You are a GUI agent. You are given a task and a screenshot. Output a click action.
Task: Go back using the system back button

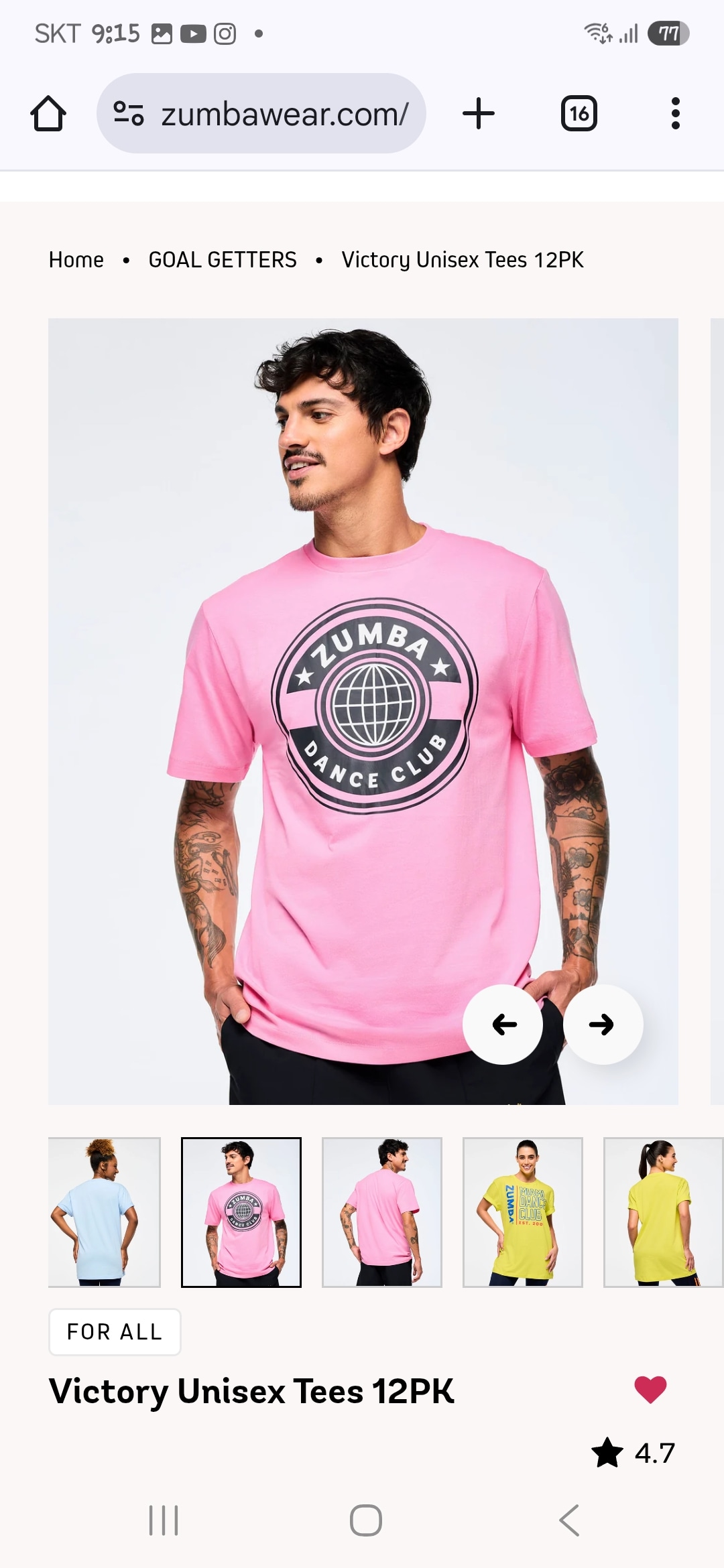568,1520
